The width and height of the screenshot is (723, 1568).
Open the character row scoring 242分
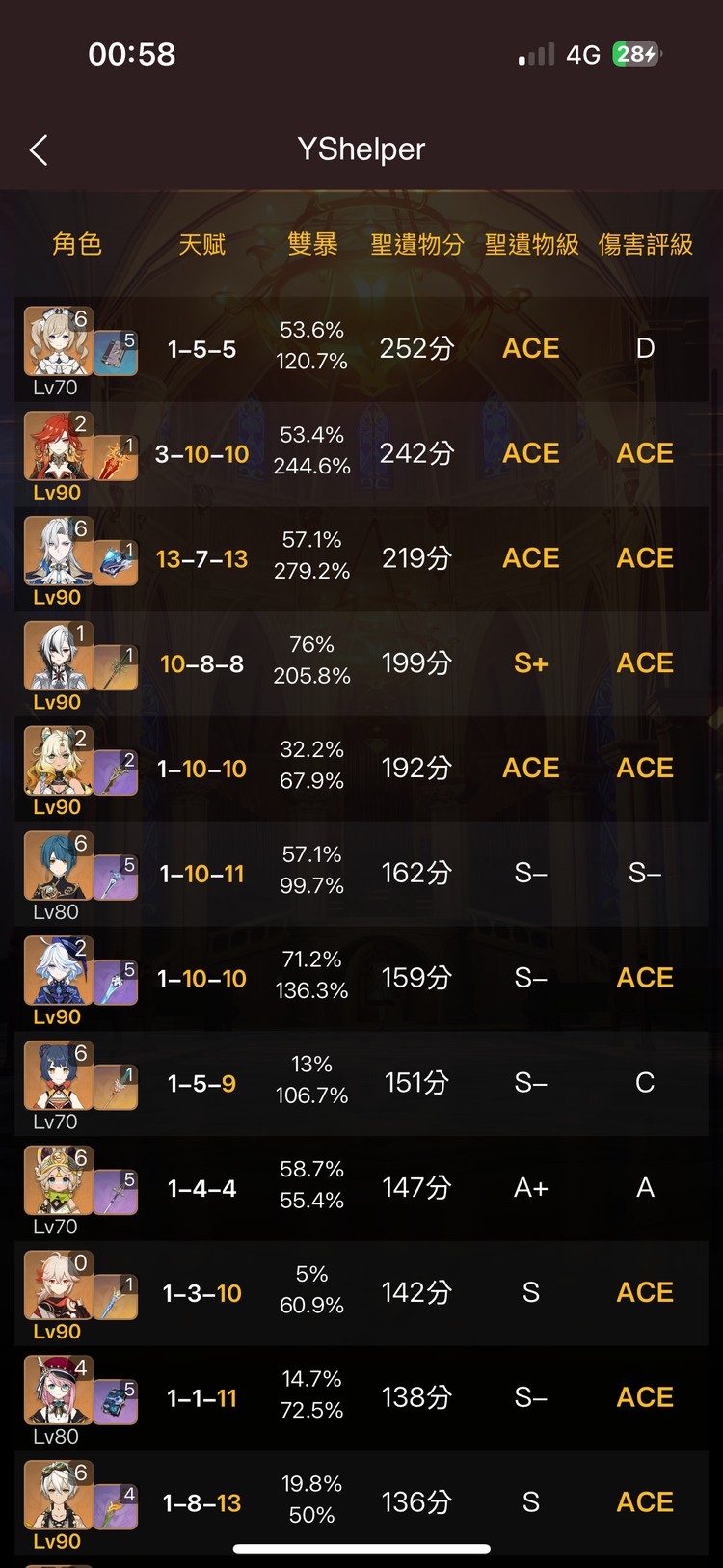pyautogui.click(x=361, y=453)
